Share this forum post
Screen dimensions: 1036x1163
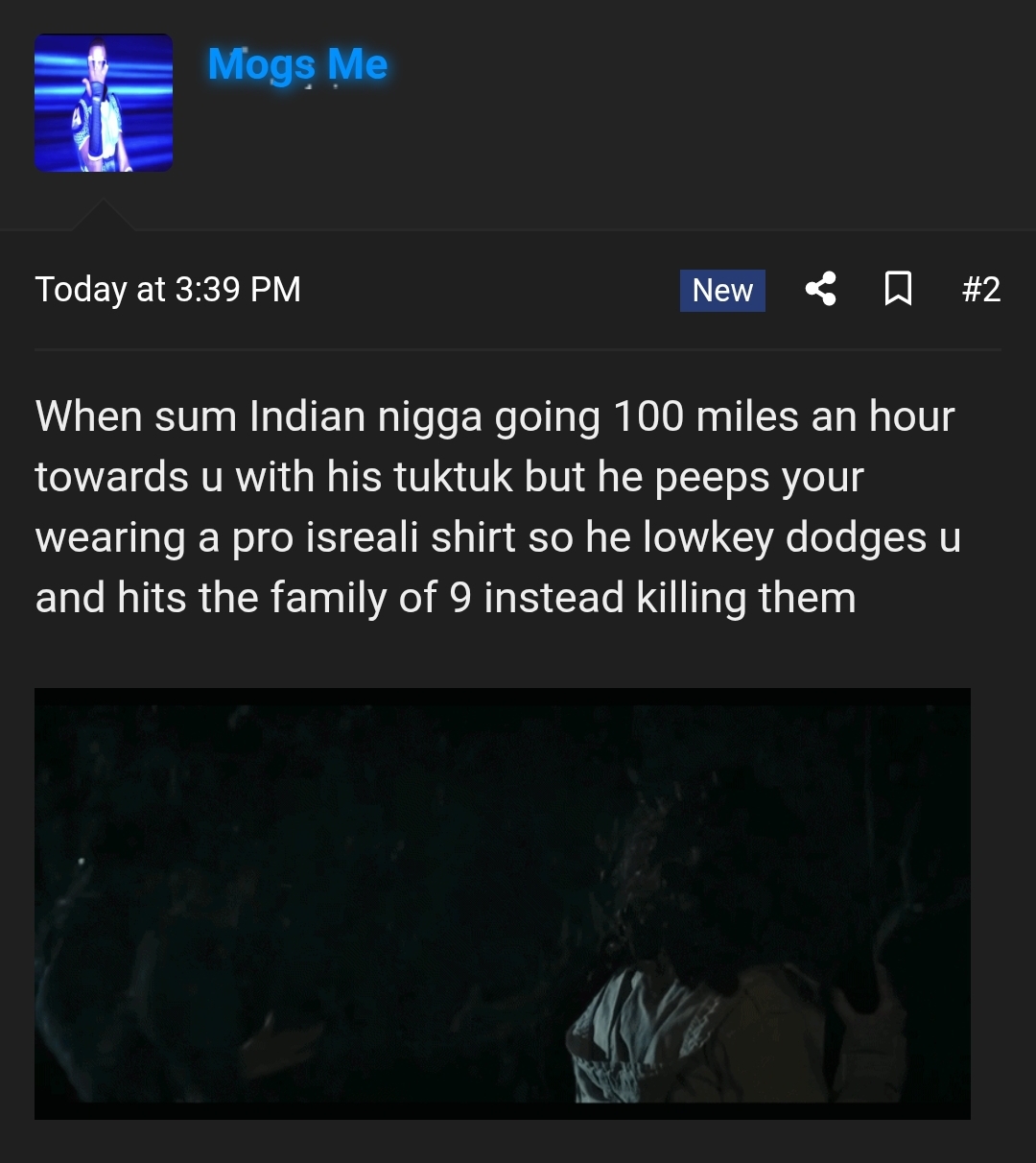(x=820, y=289)
